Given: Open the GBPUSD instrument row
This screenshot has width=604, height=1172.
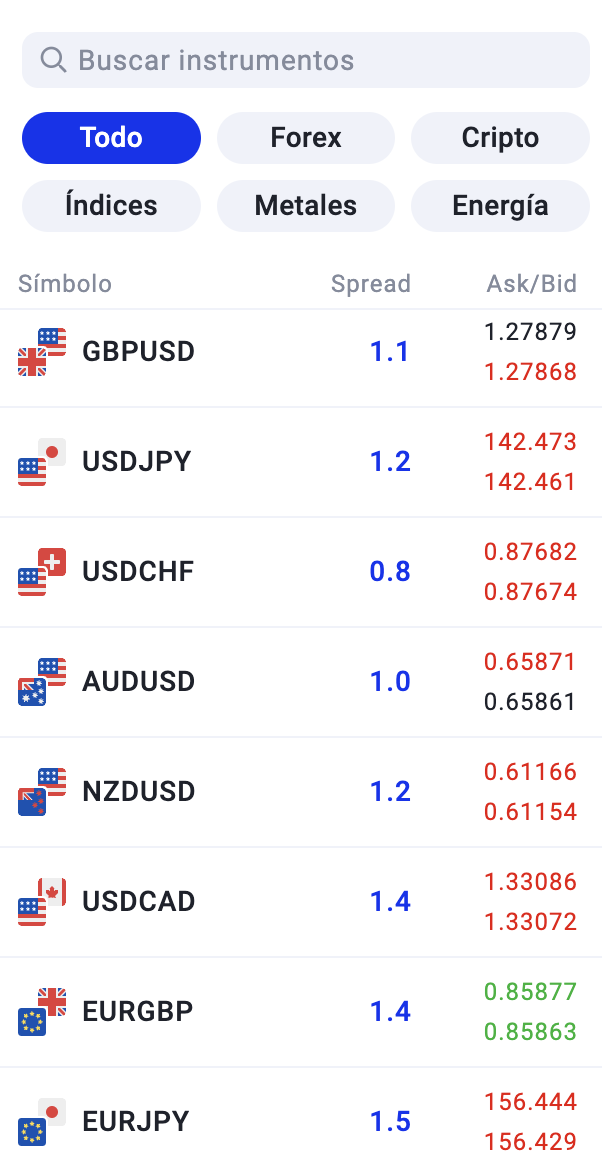Looking at the screenshot, I should (302, 351).
